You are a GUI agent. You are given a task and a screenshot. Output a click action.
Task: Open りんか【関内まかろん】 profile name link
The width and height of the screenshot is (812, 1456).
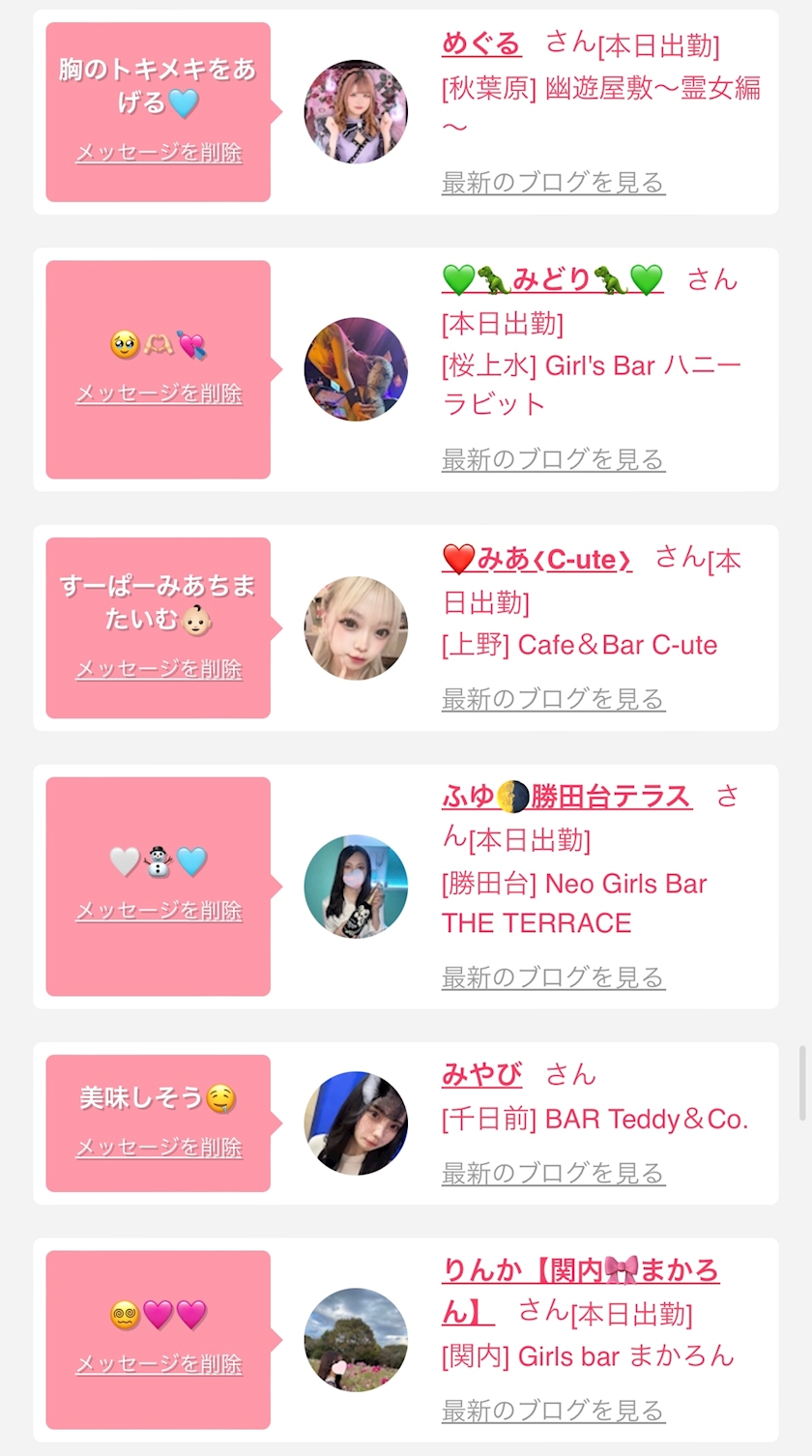point(580,1270)
